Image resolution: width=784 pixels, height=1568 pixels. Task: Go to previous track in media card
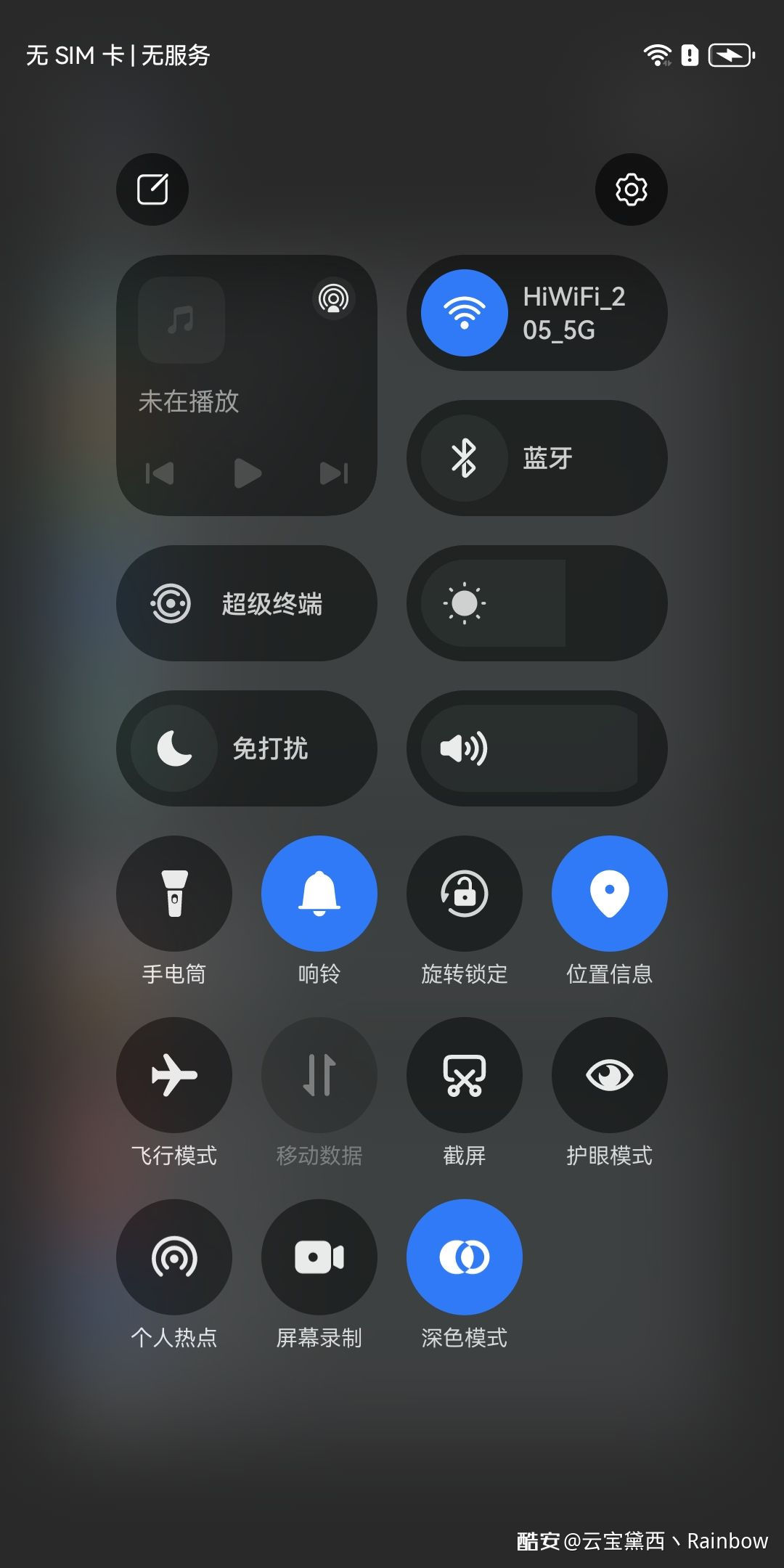pyautogui.click(x=160, y=473)
